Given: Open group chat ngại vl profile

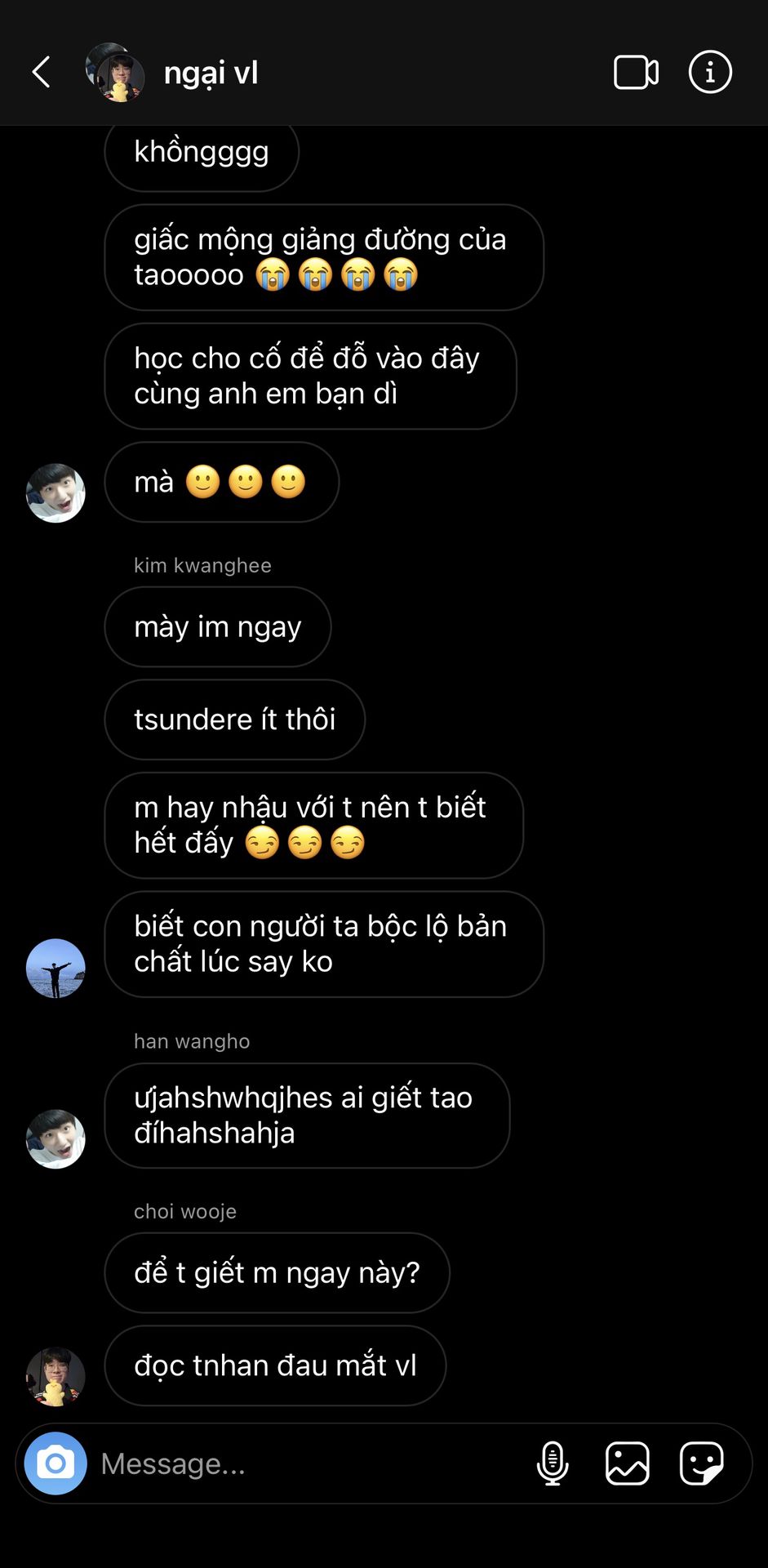Looking at the screenshot, I should [x=211, y=73].
